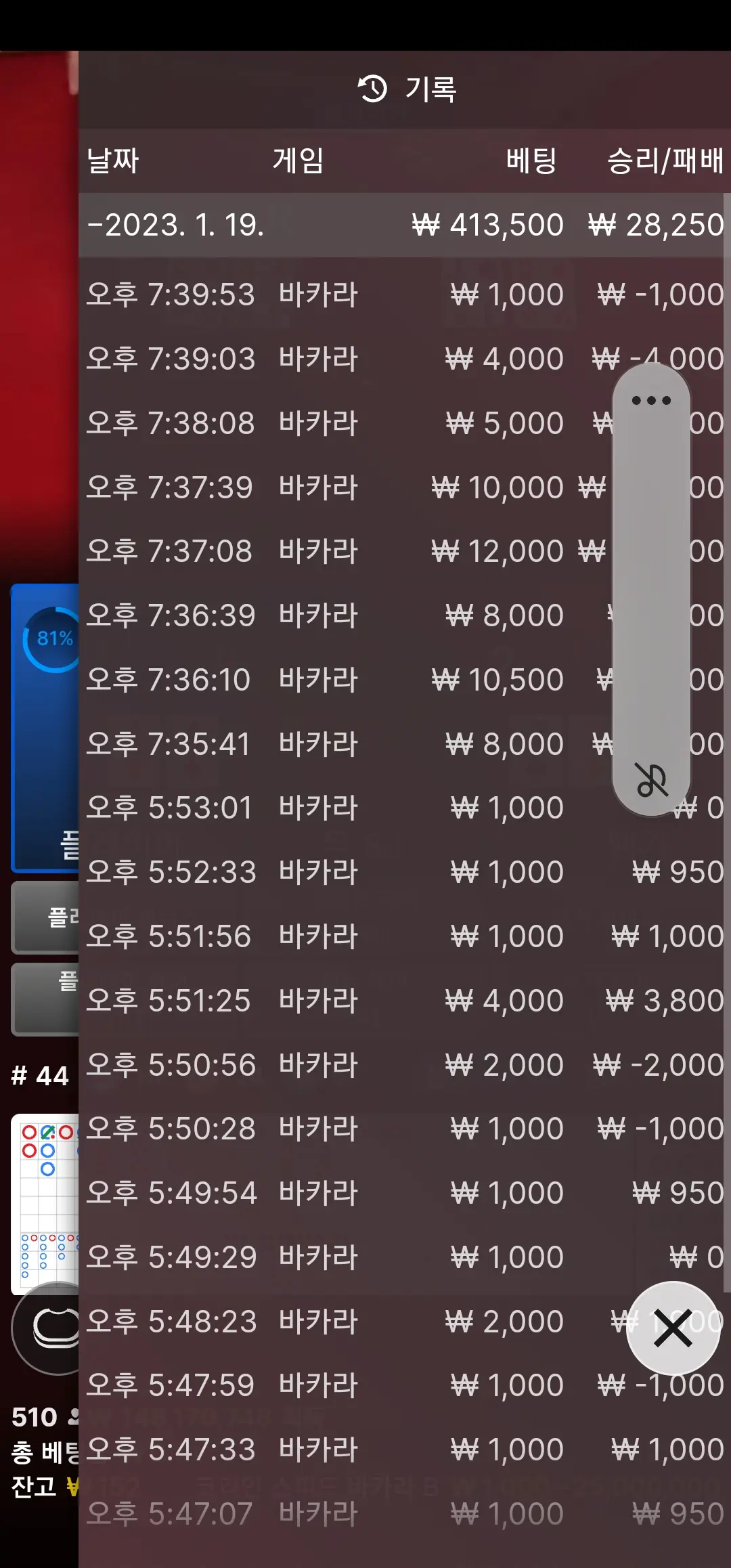Open the 오후 5:47:33 바카라 record
Image resolution: width=731 pixels, height=1568 pixels.
pos(405,1450)
